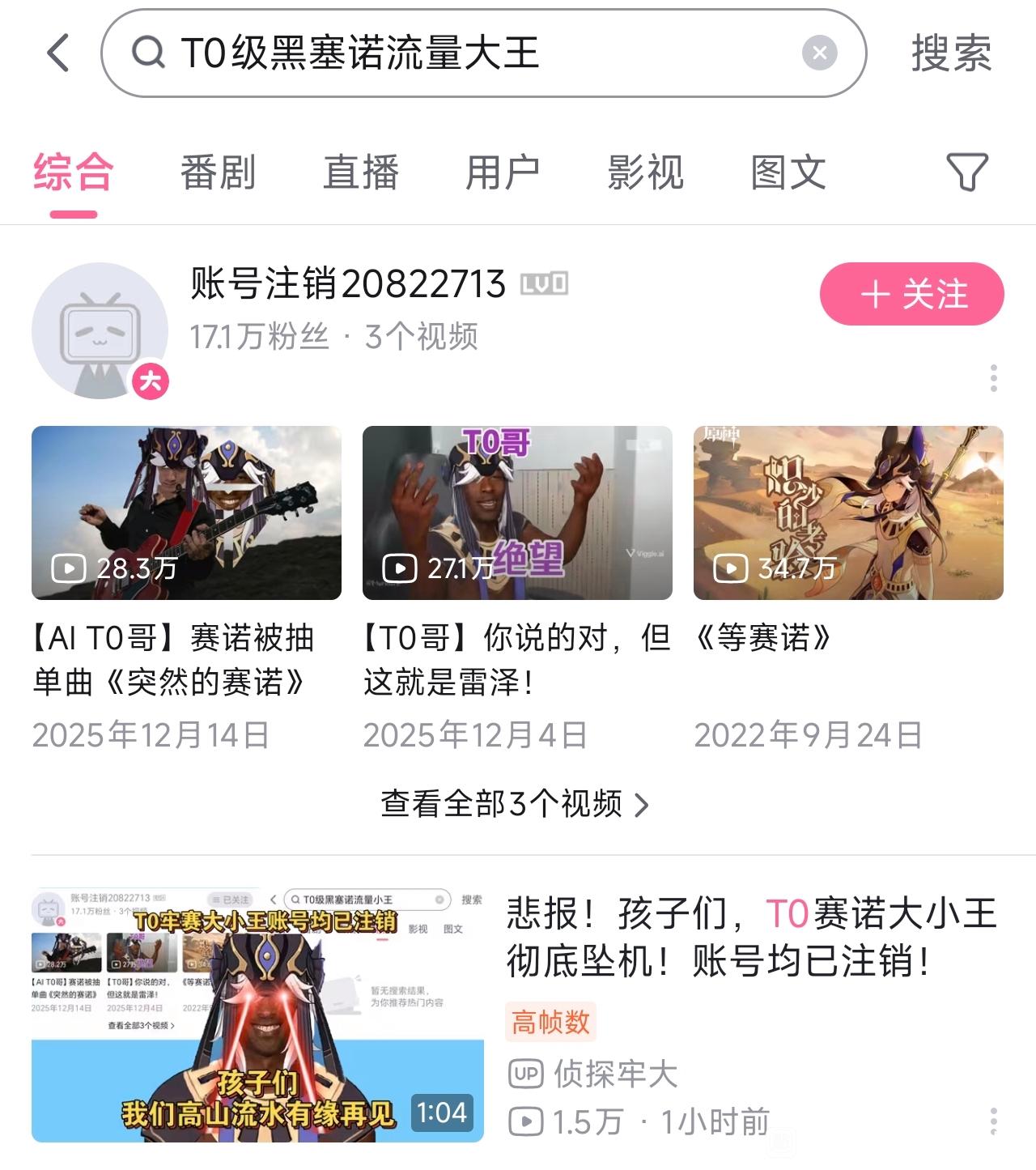Switch to the 综合 tab
The width and height of the screenshot is (1036, 1170).
[x=73, y=172]
